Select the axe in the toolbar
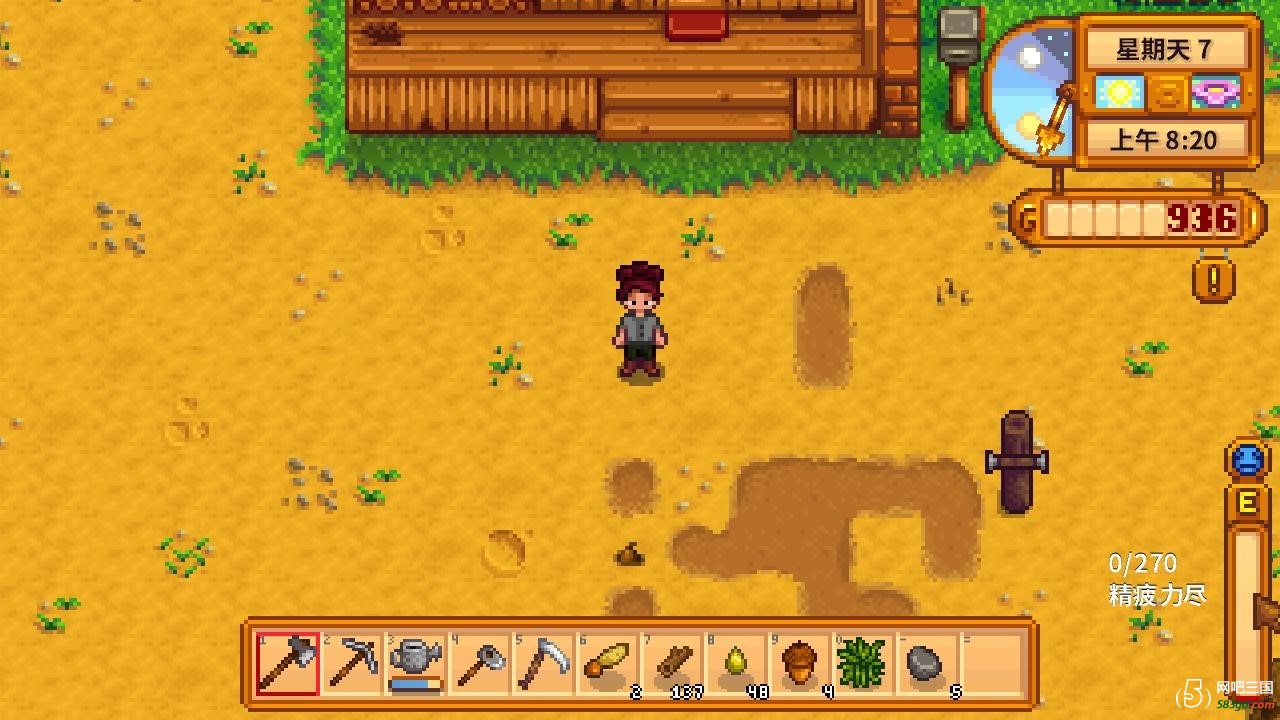The image size is (1280, 720). (288, 663)
